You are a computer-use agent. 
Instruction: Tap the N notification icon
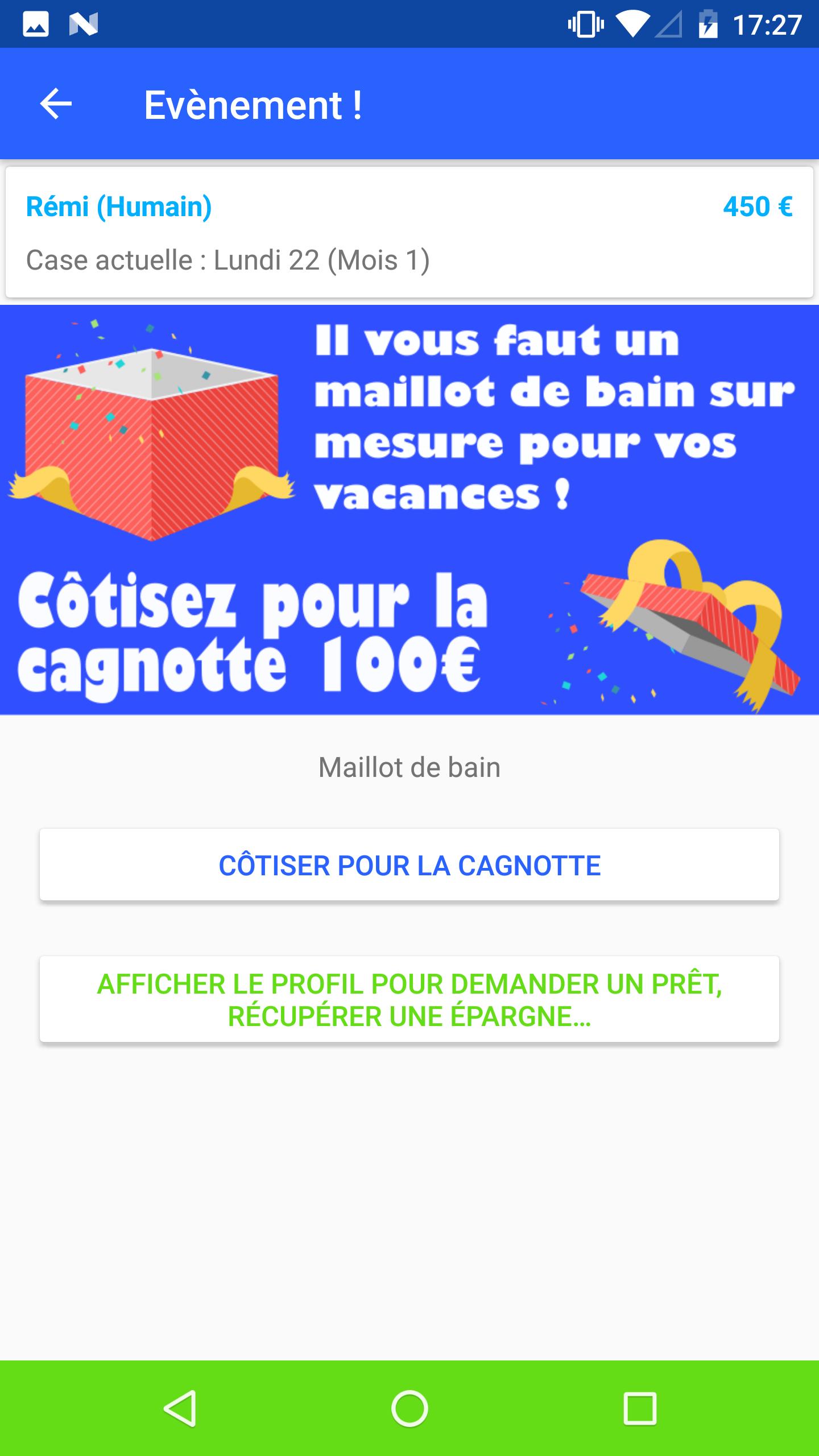pyautogui.click(x=84, y=24)
